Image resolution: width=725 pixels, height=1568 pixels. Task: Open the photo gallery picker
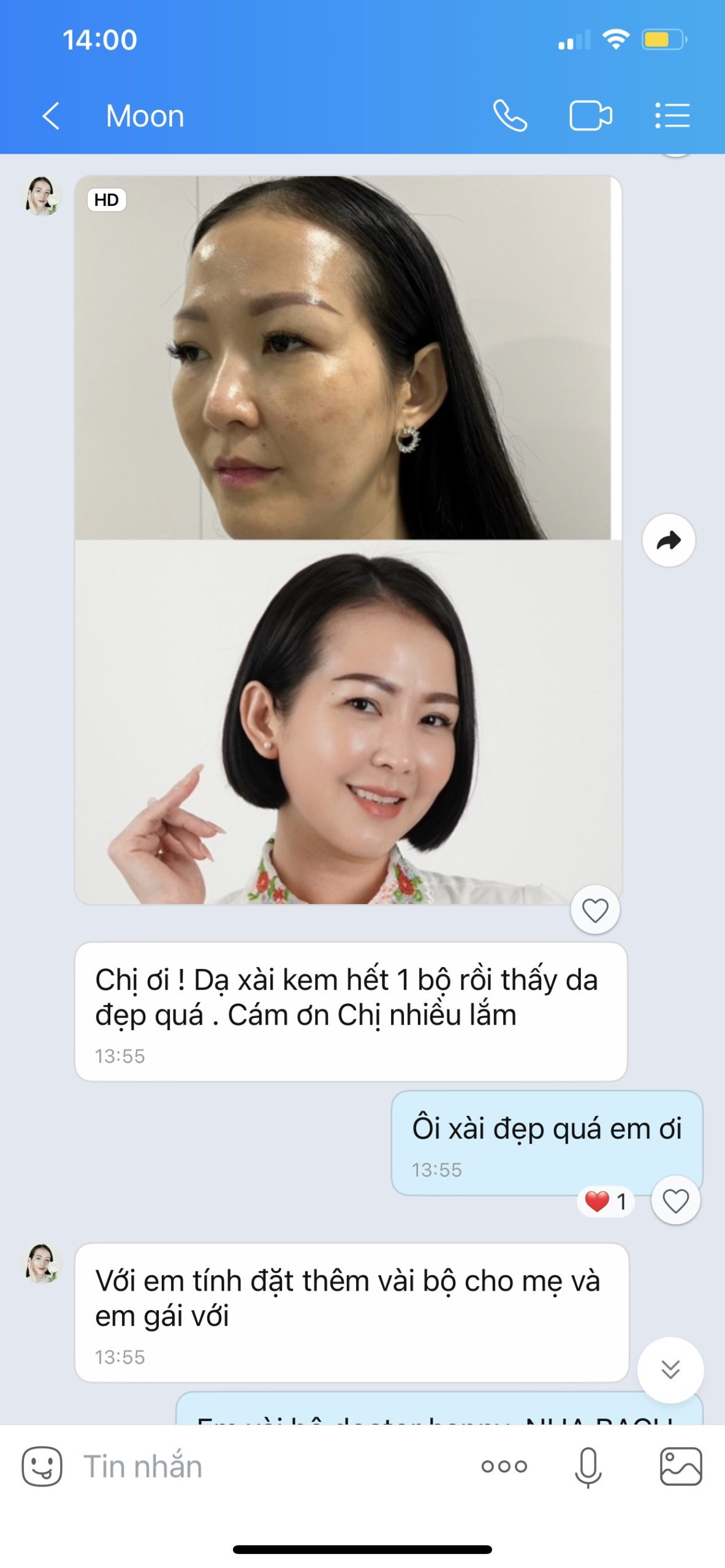[681, 1467]
